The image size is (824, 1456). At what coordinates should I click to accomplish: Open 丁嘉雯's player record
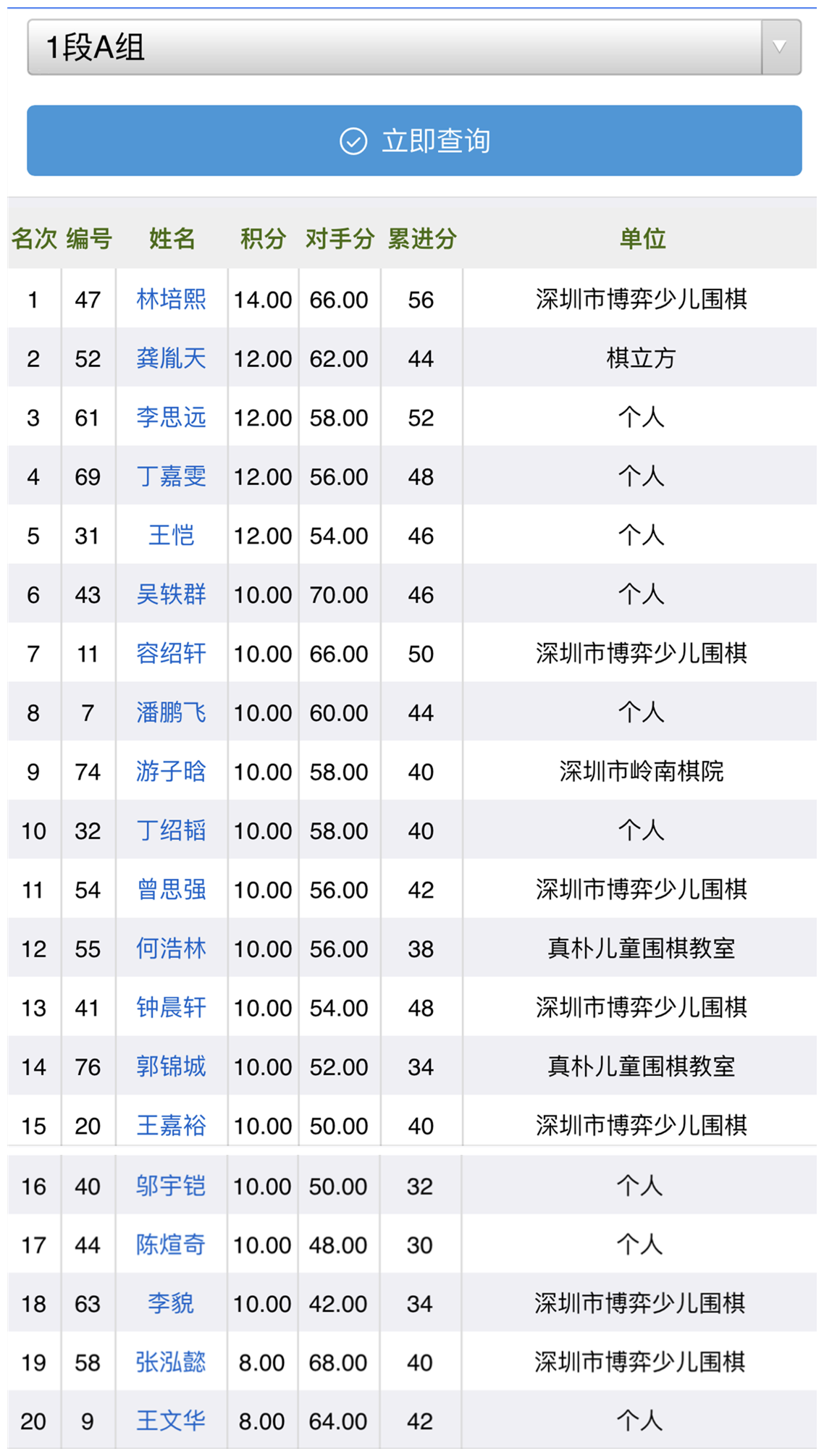point(171,476)
